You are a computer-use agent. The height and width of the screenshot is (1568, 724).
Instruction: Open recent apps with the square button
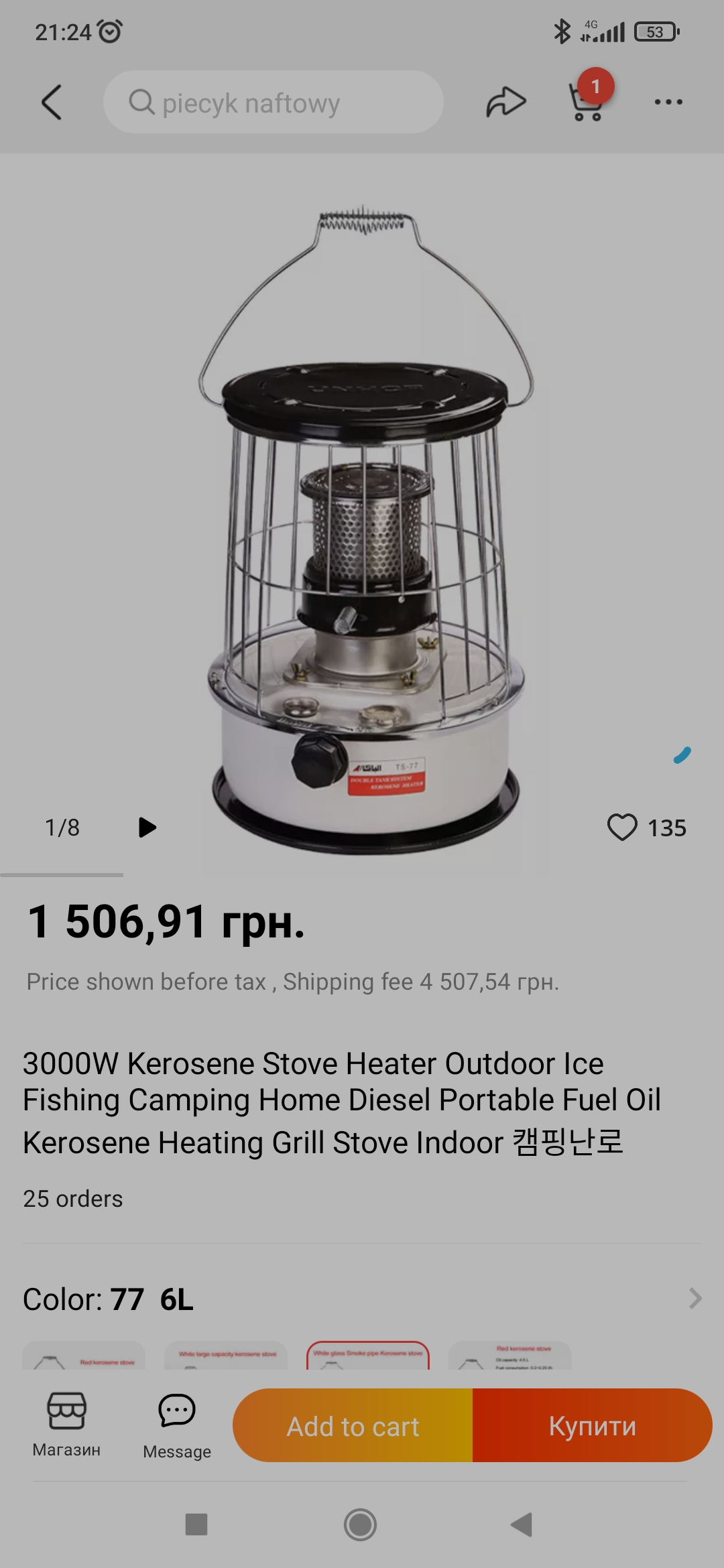[196, 1524]
